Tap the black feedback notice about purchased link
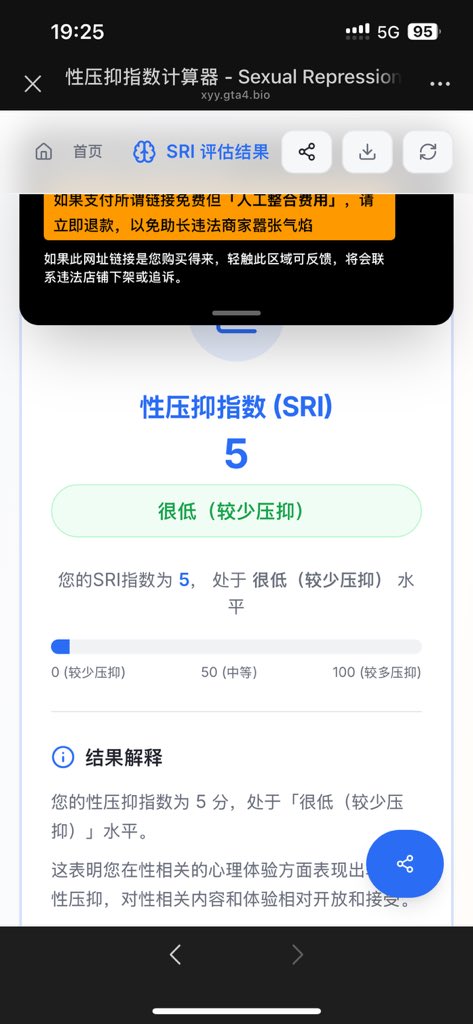Image resolution: width=473 pixels, height=1024 pixels. (x=214, y=268)
